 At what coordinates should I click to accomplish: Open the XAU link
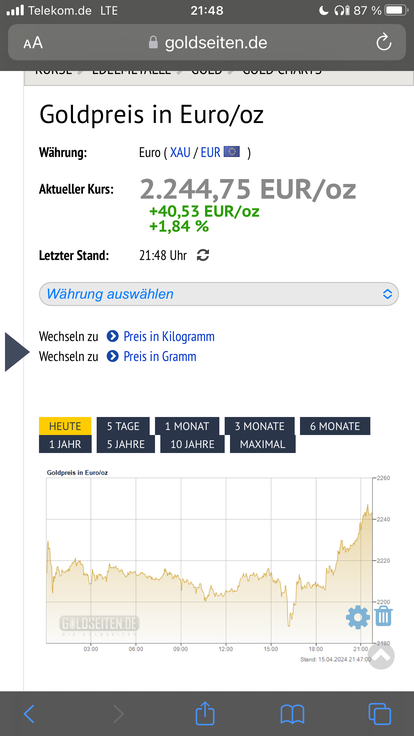[180, 153]
